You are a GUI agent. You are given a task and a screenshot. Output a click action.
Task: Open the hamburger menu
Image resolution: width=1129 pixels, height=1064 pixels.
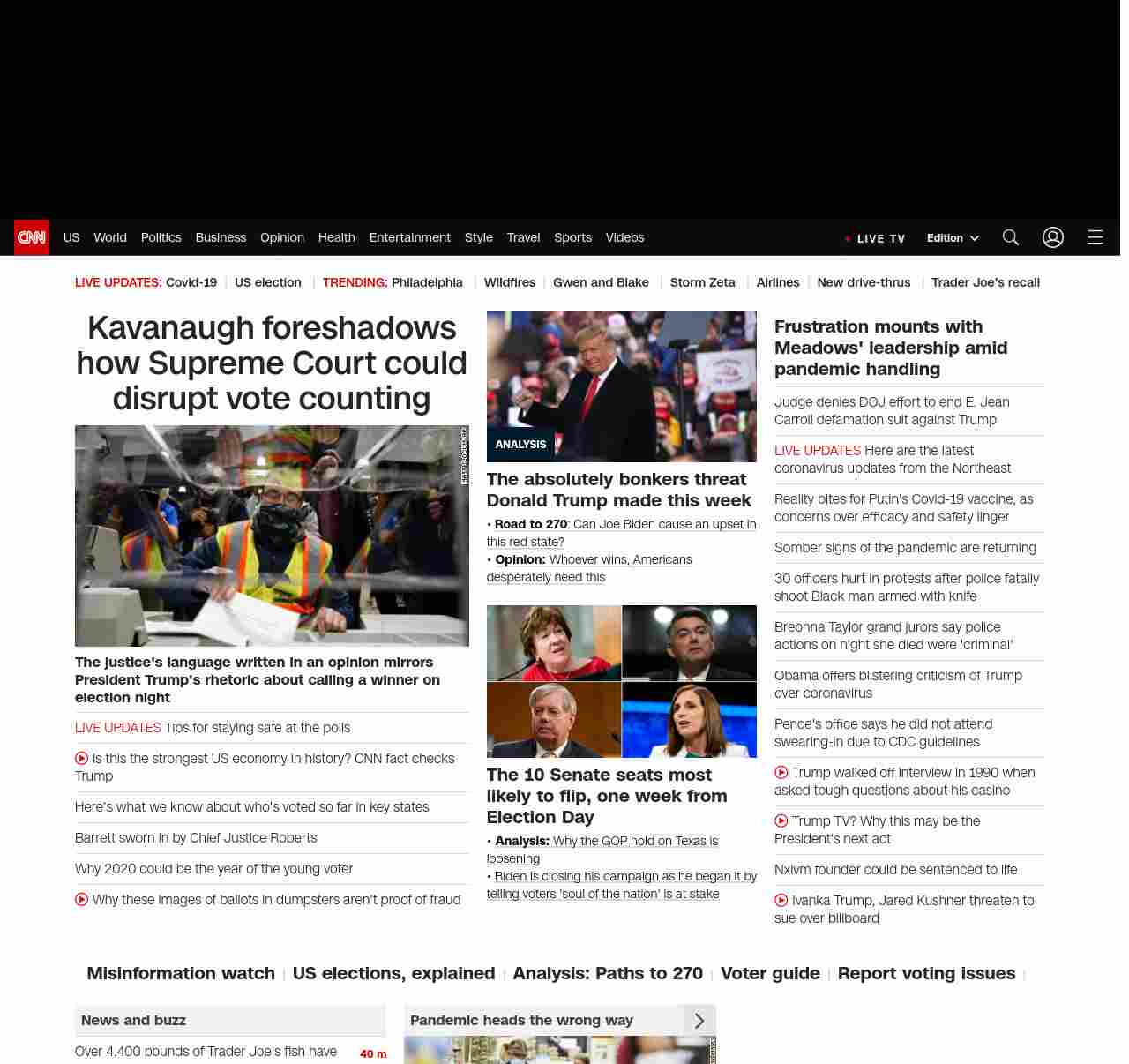pos(1095,237)
